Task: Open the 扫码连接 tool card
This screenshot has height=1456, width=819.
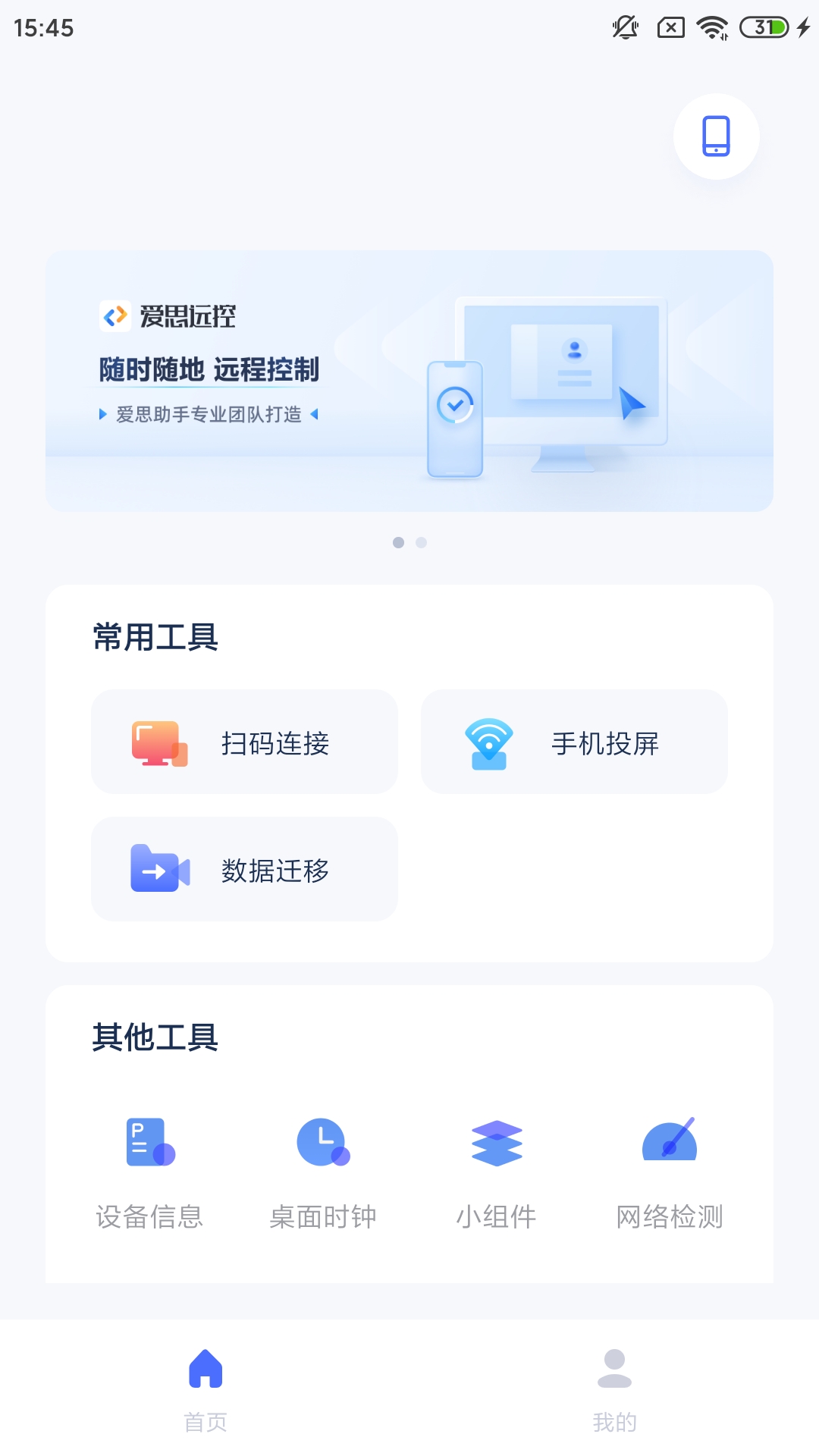Action: click(244, 742)
